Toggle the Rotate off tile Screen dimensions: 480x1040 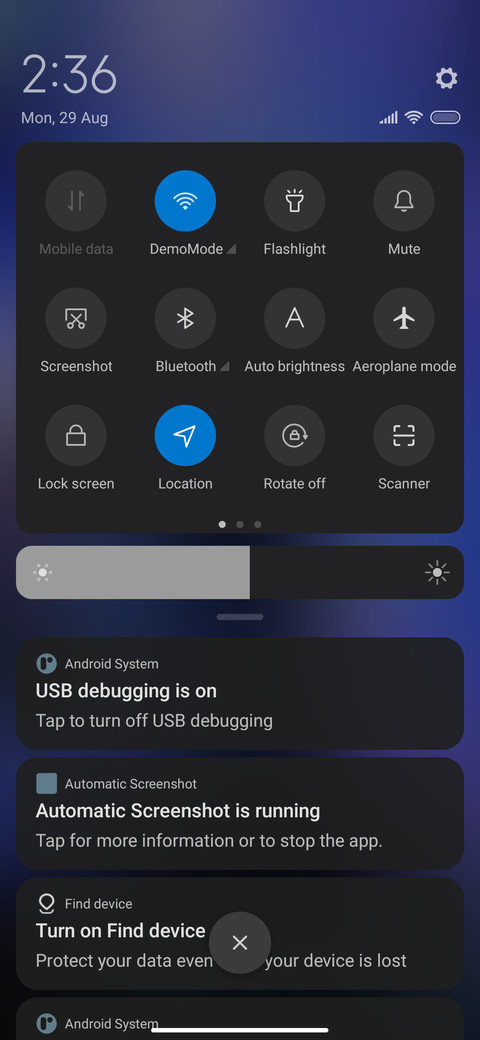click(x=294, y=436)
